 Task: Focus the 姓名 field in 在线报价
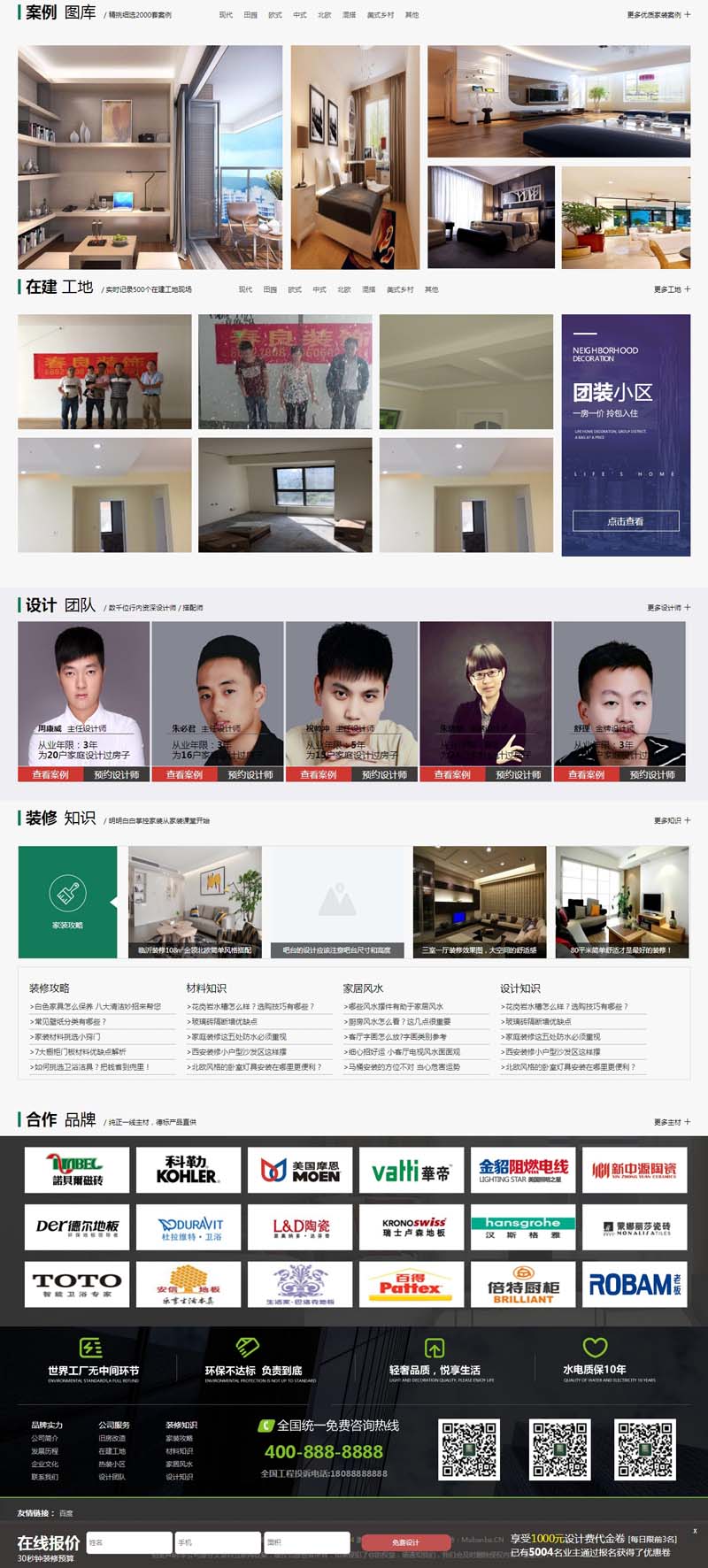tap(128, 1542)
